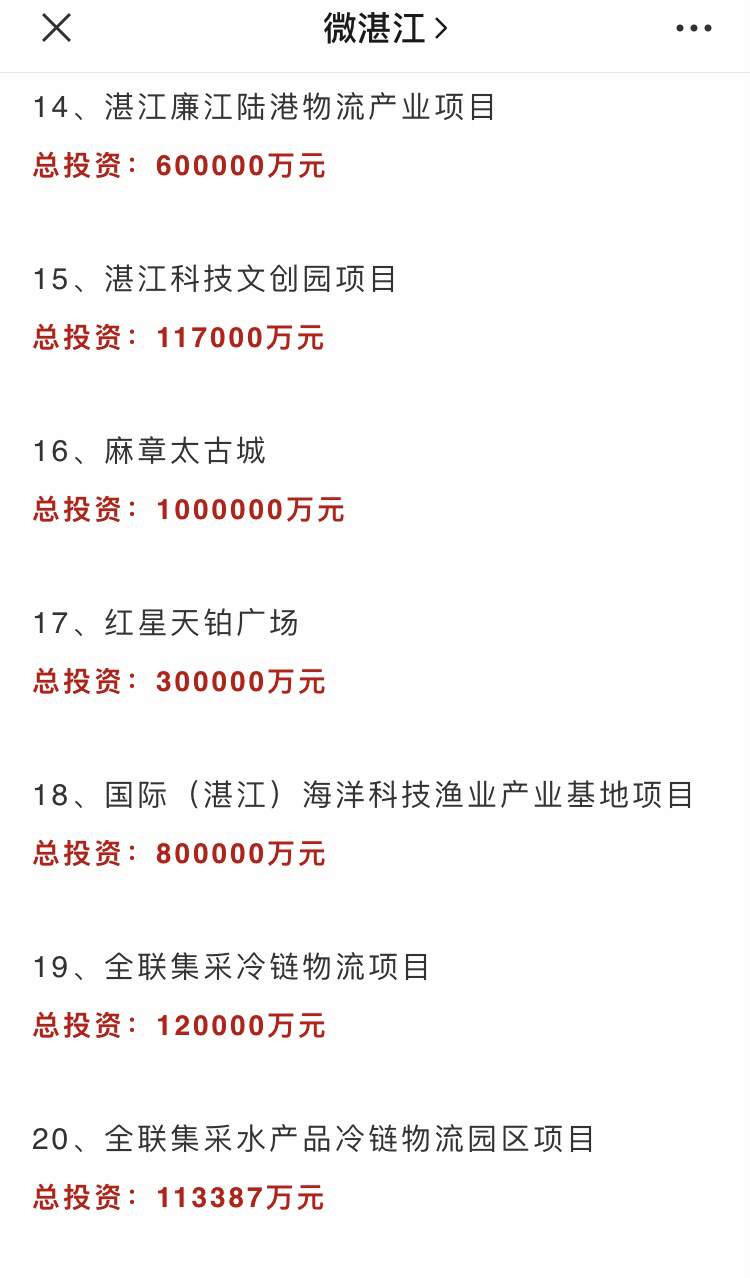Viewport: 750px width, 1278px height.
Task: Open the three-dot more options menu
Action: [x=693, y=28]
